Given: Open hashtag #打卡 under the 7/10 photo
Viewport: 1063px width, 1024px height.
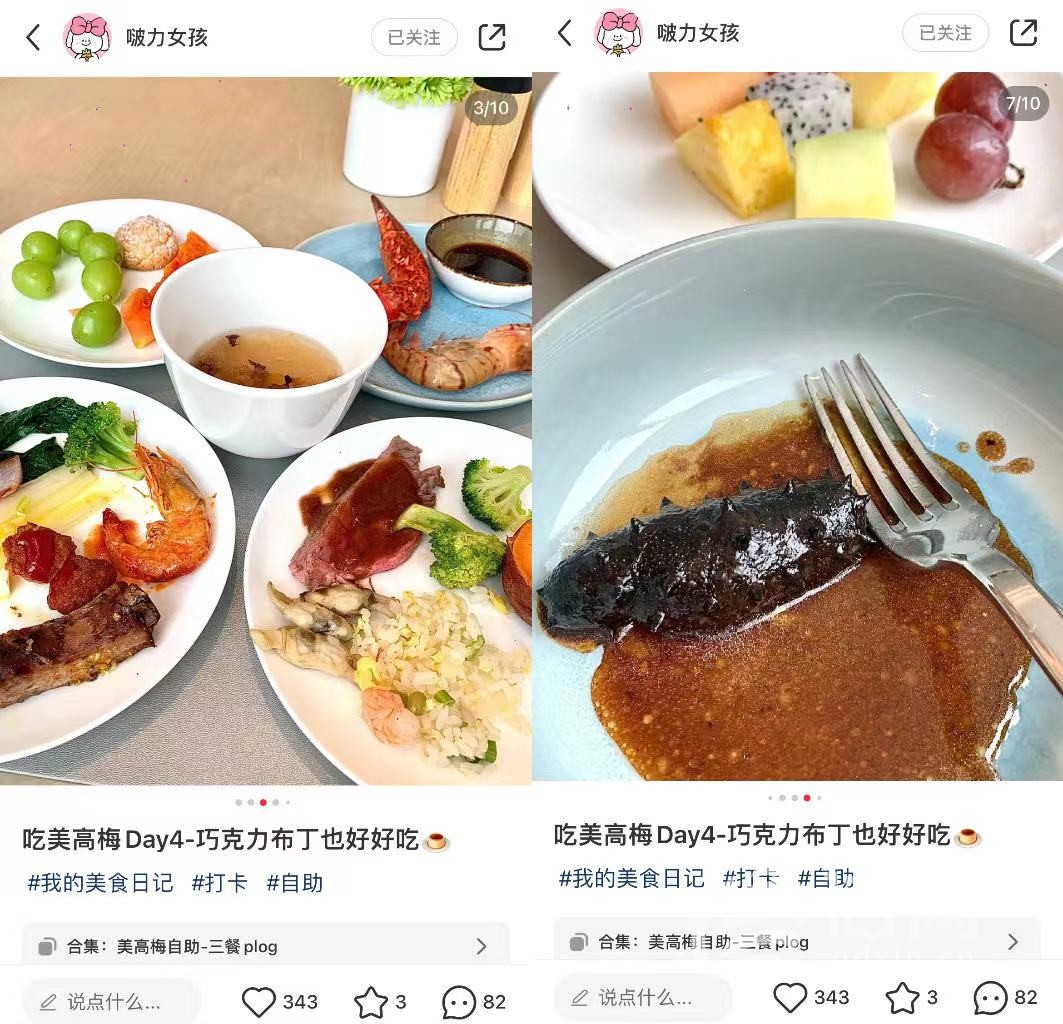Looking at the screenshot, I should pyautogui.click(x=750, y=878).
